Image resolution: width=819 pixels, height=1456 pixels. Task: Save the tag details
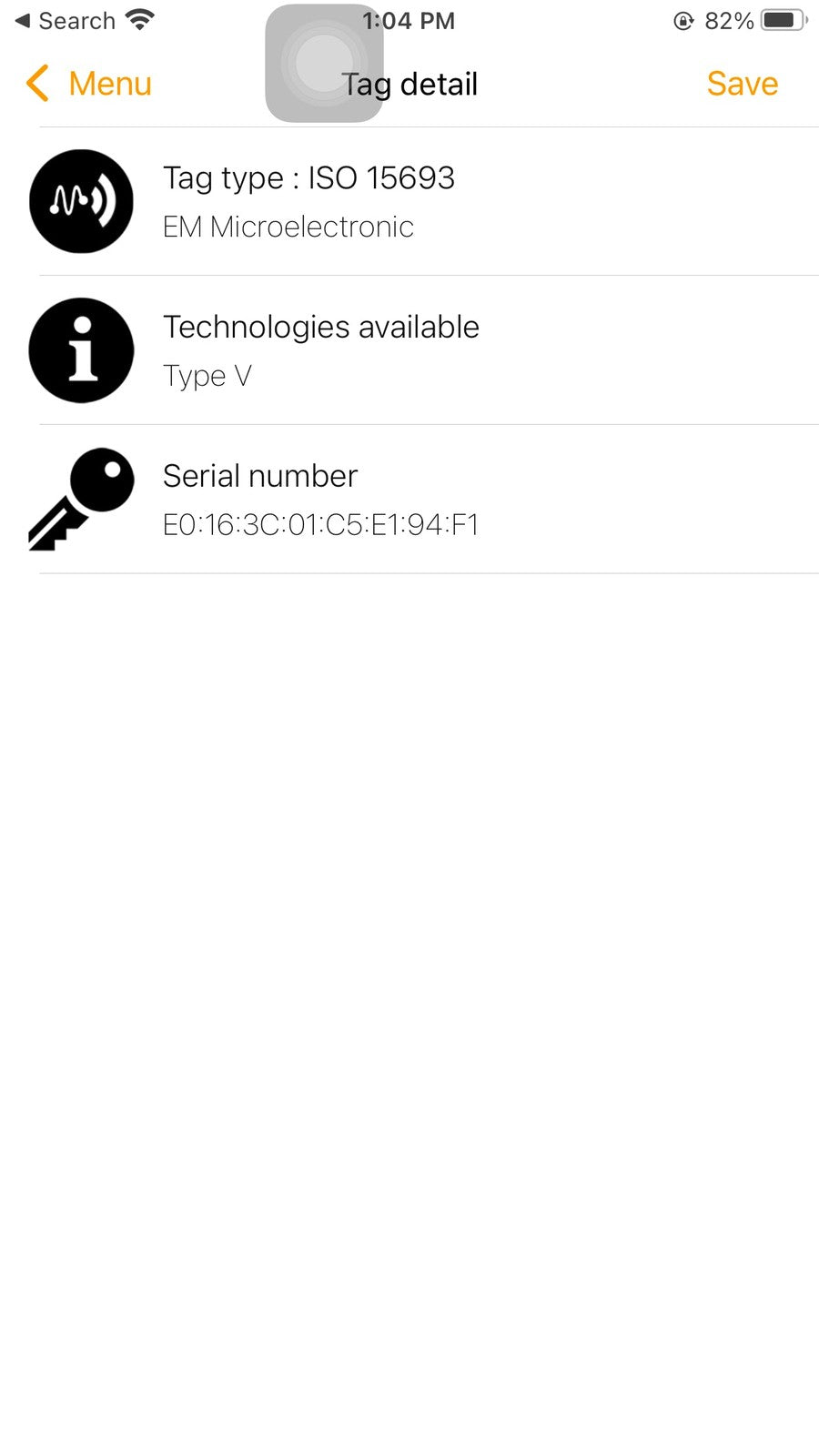point(742,84)
